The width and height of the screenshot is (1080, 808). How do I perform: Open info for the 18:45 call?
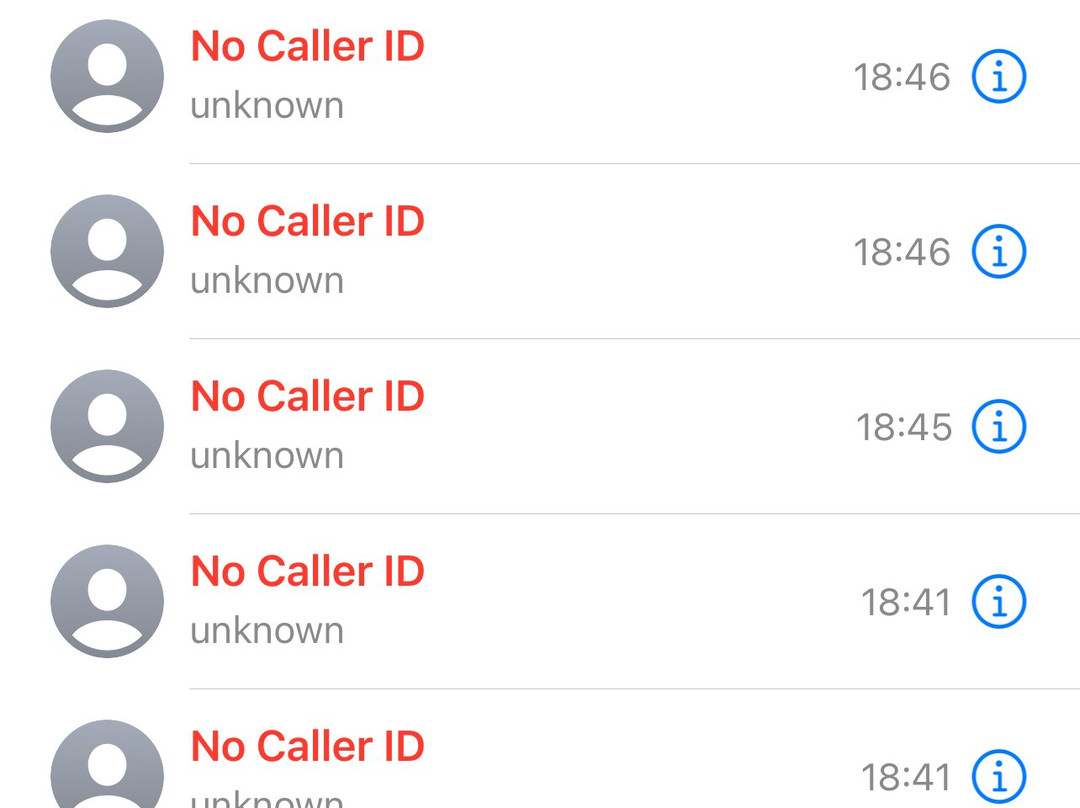coord(999,426)
